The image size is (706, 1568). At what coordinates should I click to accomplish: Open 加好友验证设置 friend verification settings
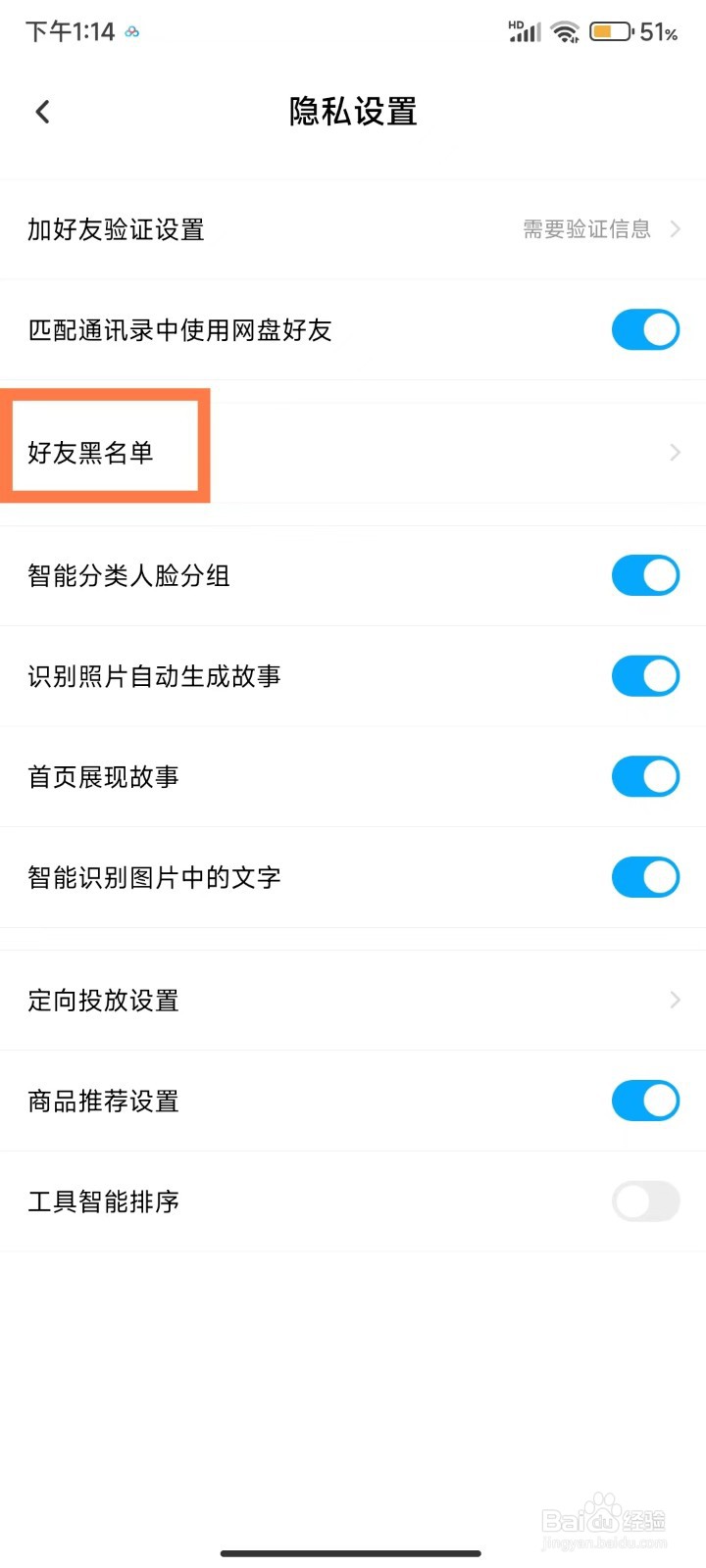(x=116, y=229)
